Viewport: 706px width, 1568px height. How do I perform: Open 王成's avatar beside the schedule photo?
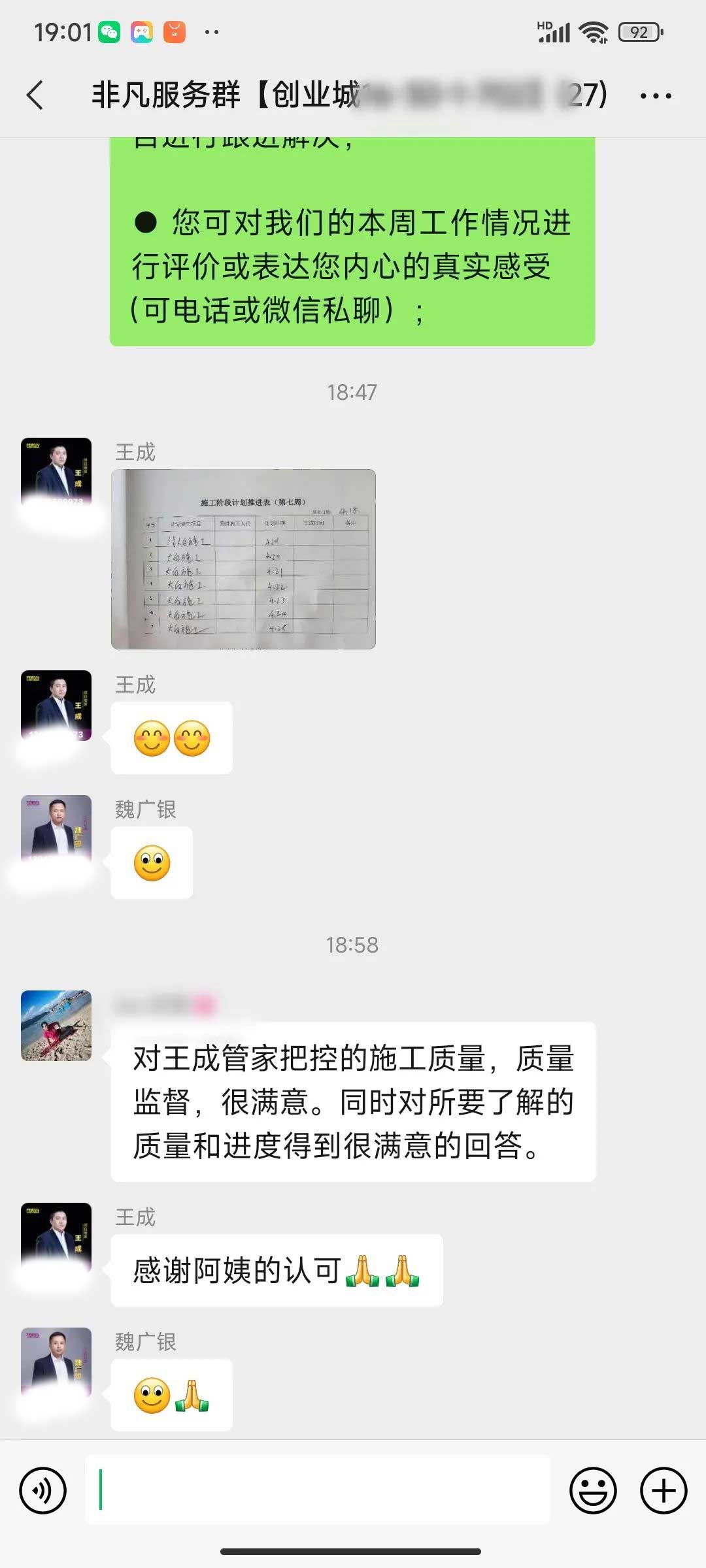click(x=56, y=472)
